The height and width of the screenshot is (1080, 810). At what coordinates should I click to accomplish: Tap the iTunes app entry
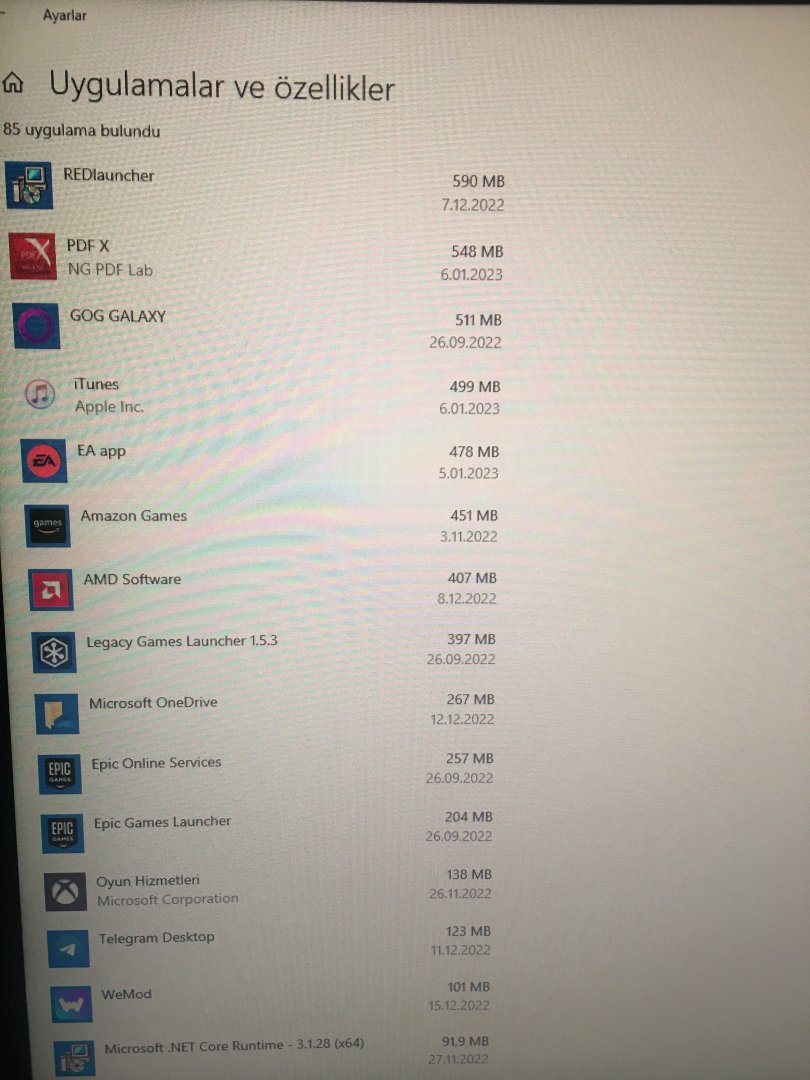[96, 385]
